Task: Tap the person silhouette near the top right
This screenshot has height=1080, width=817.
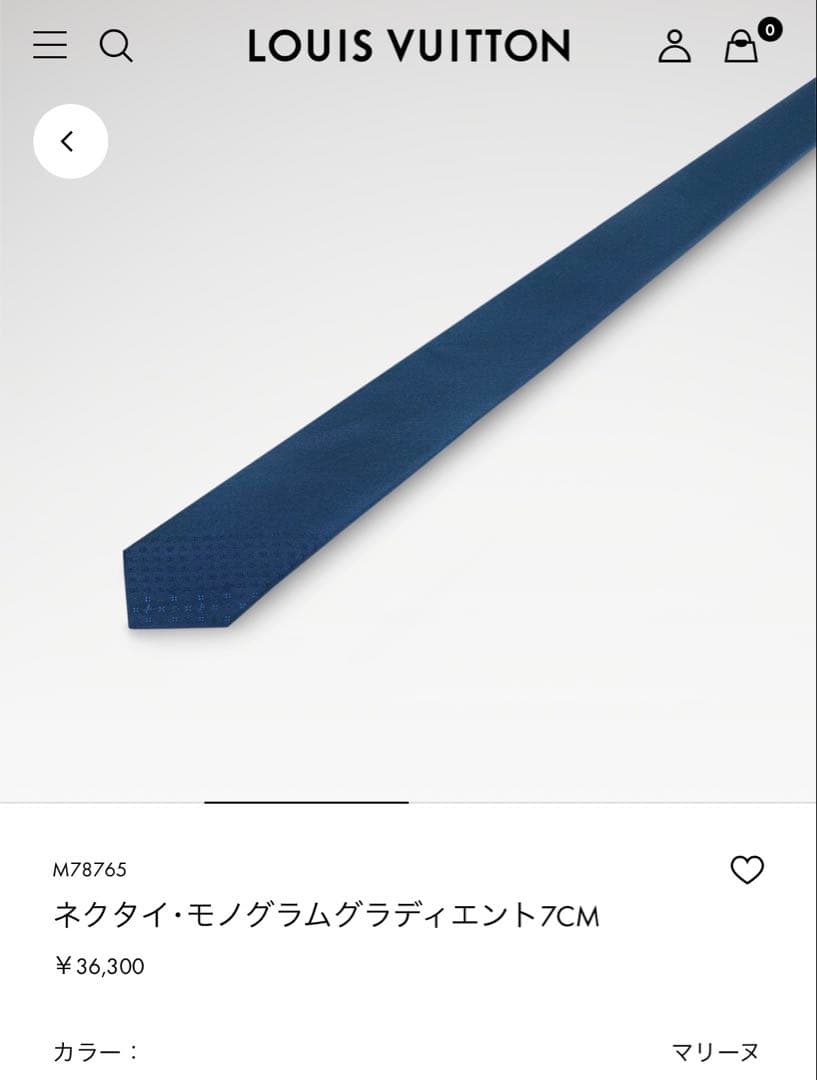Action: click(x=676, y=47)
